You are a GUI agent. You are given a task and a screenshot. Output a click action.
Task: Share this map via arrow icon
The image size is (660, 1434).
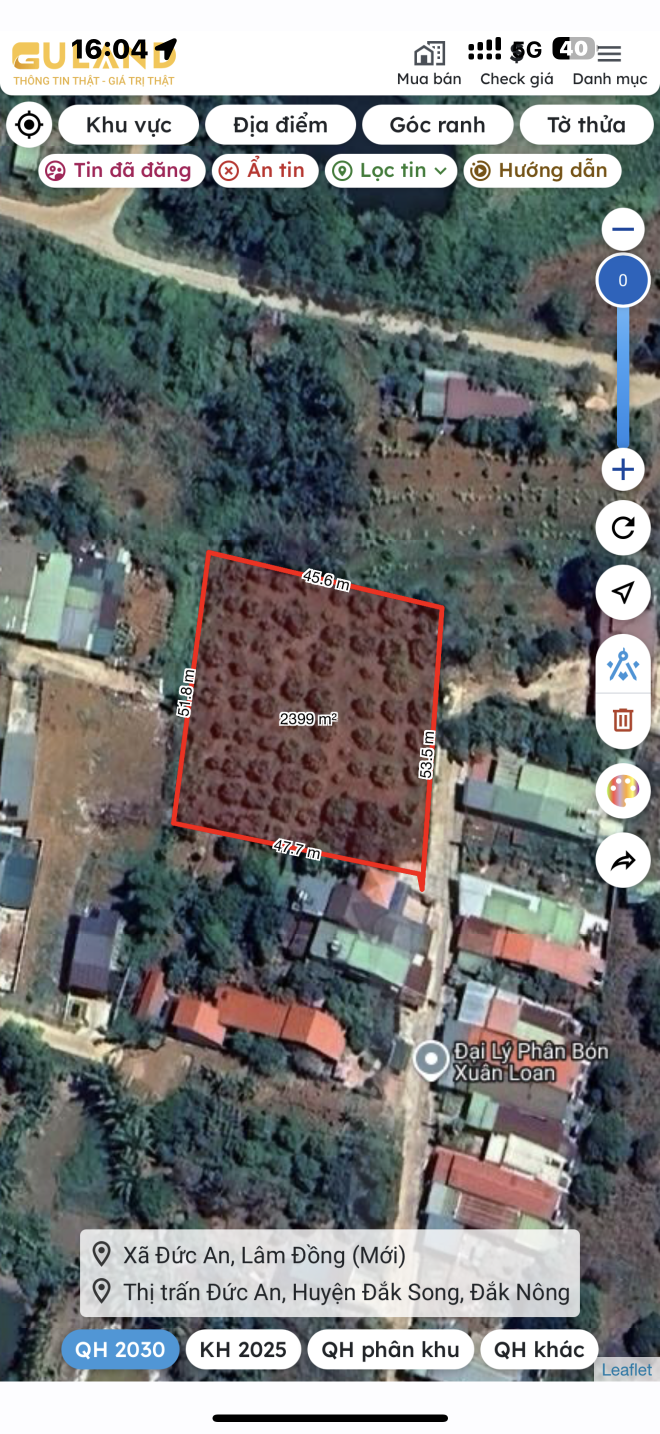click(x=623, y=860)
